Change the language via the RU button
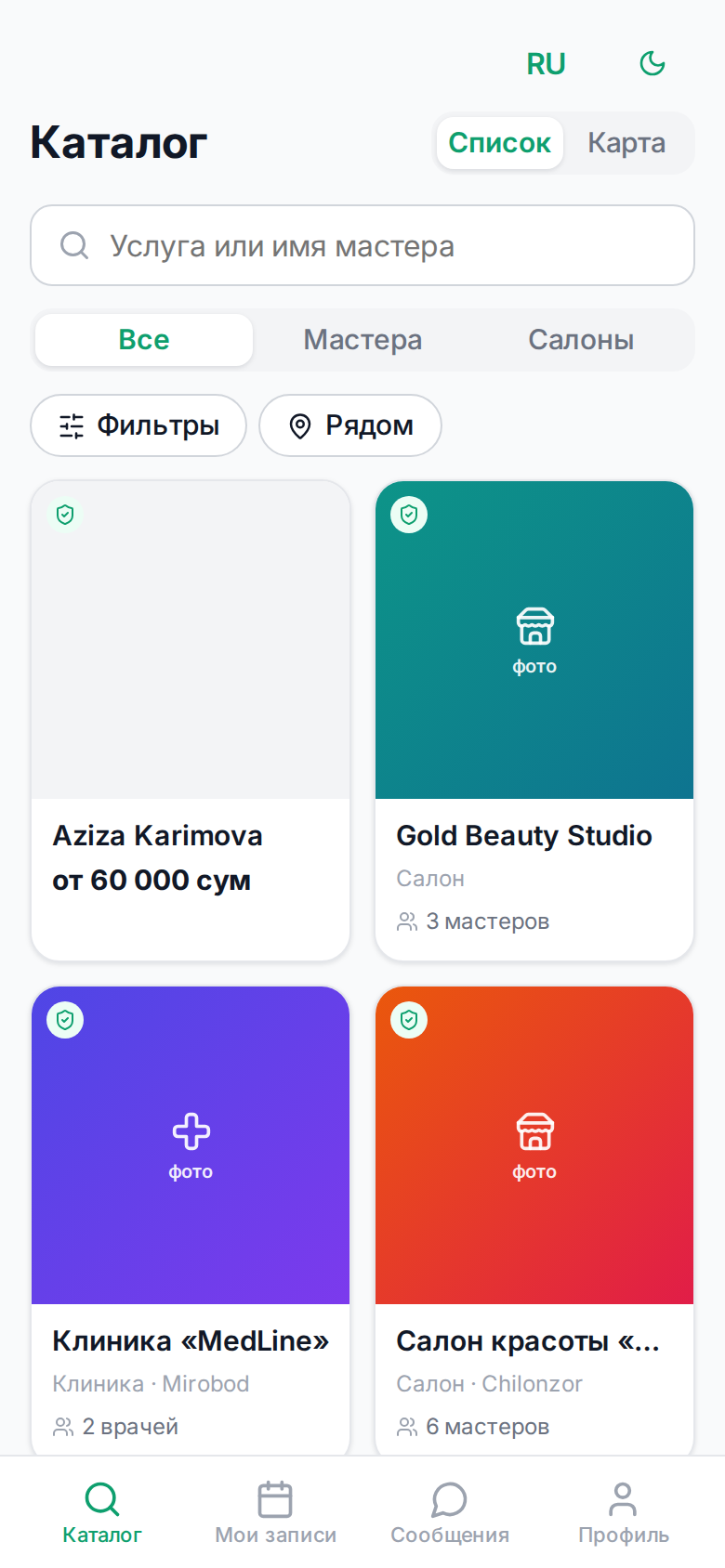Viewport: 725px width, 1568px height. coord(546,63)
